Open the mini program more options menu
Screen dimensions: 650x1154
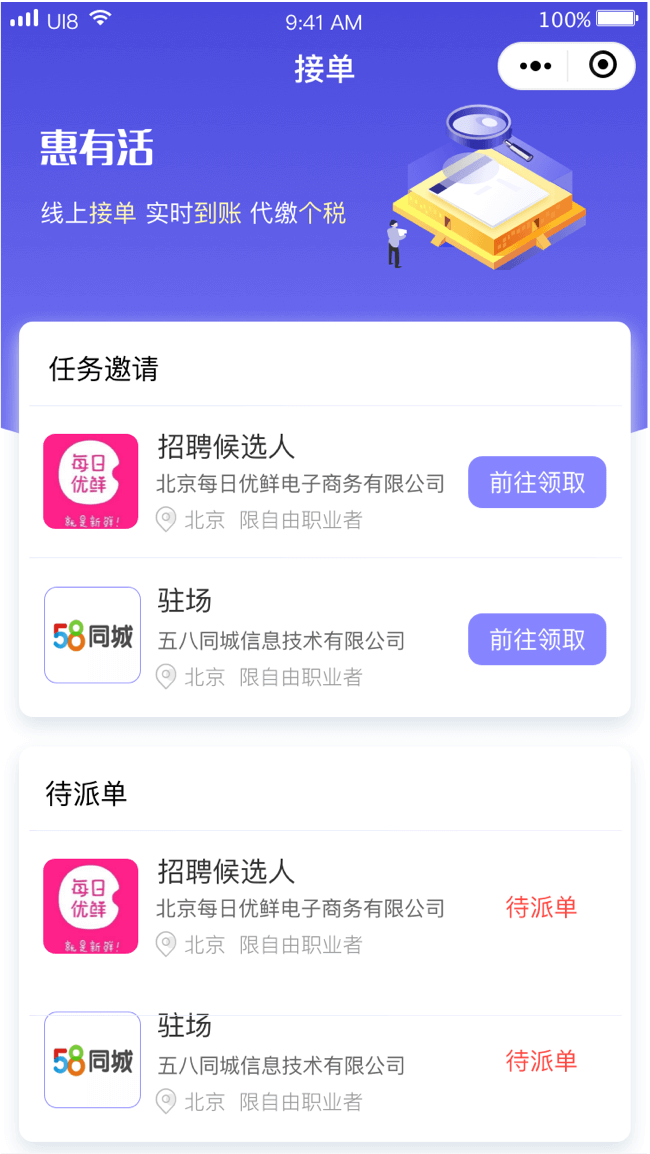coord(535,66)
